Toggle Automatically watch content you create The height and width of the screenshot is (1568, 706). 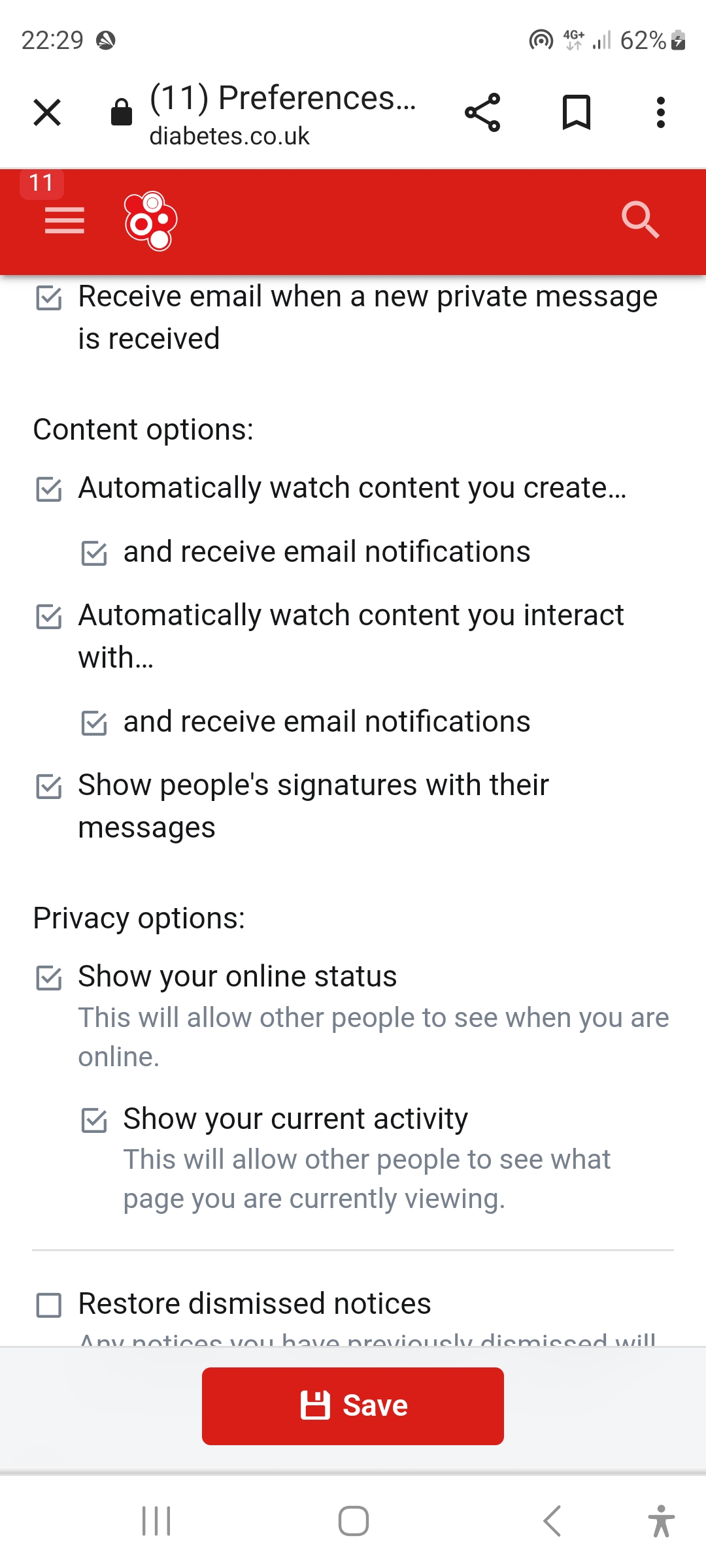coord(49,489)
